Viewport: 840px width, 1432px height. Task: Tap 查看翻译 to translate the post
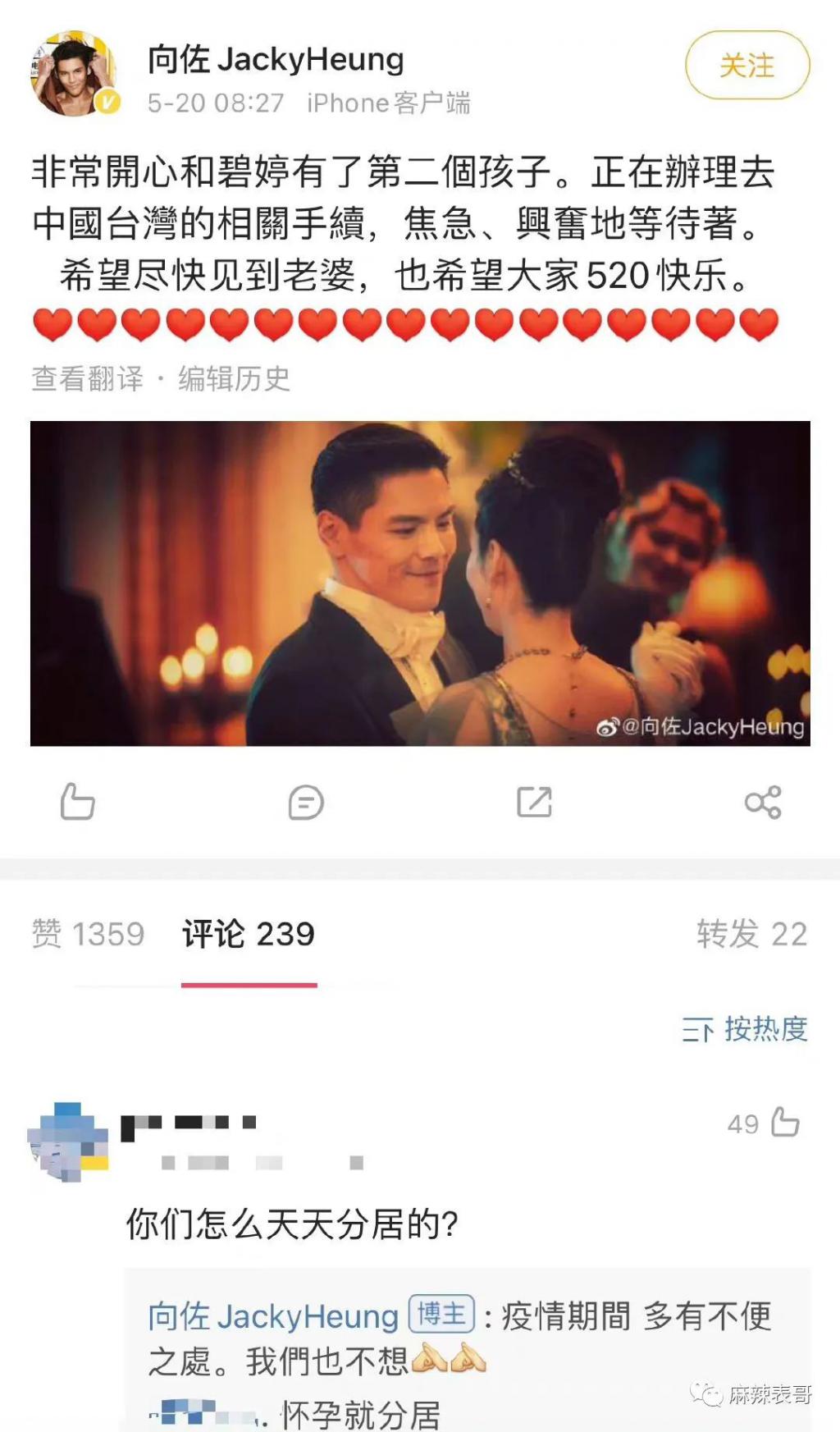coord(87,378)
